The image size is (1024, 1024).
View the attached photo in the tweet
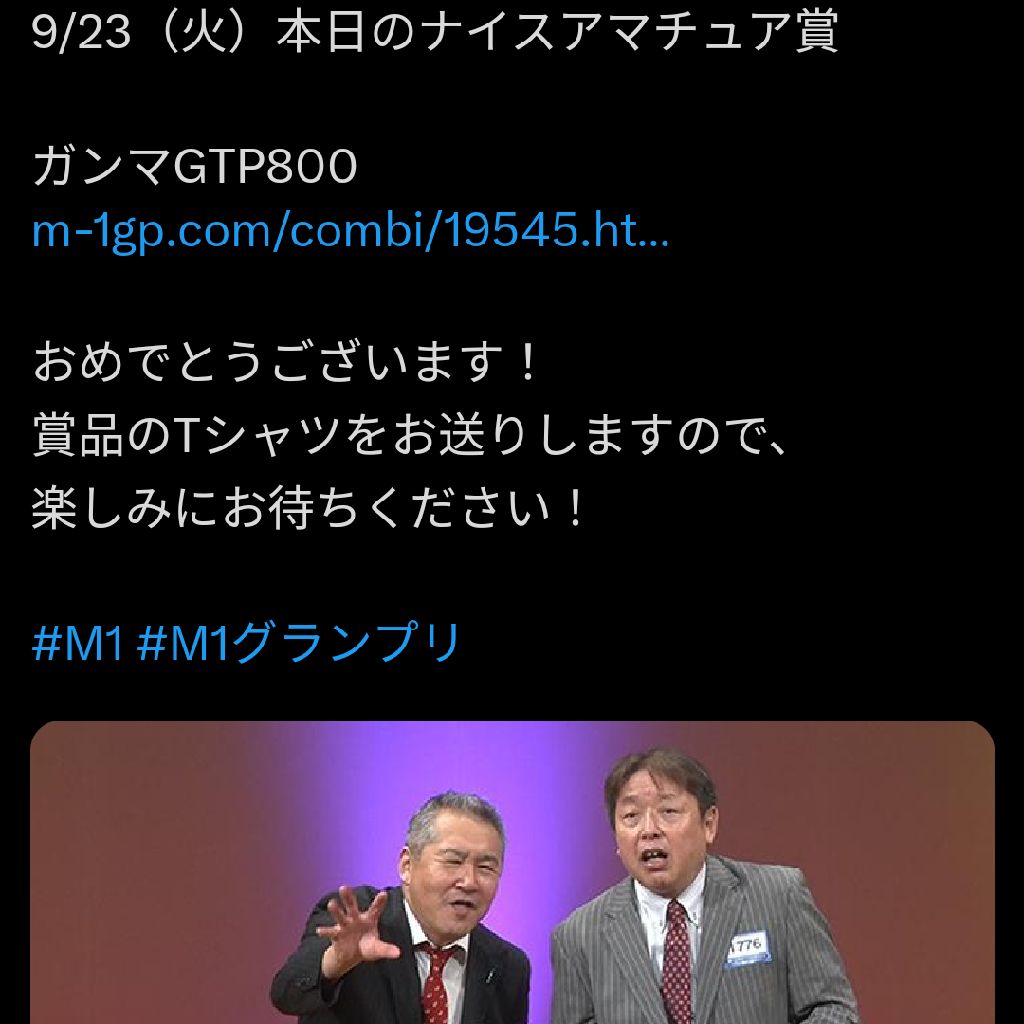coord(512,872)
